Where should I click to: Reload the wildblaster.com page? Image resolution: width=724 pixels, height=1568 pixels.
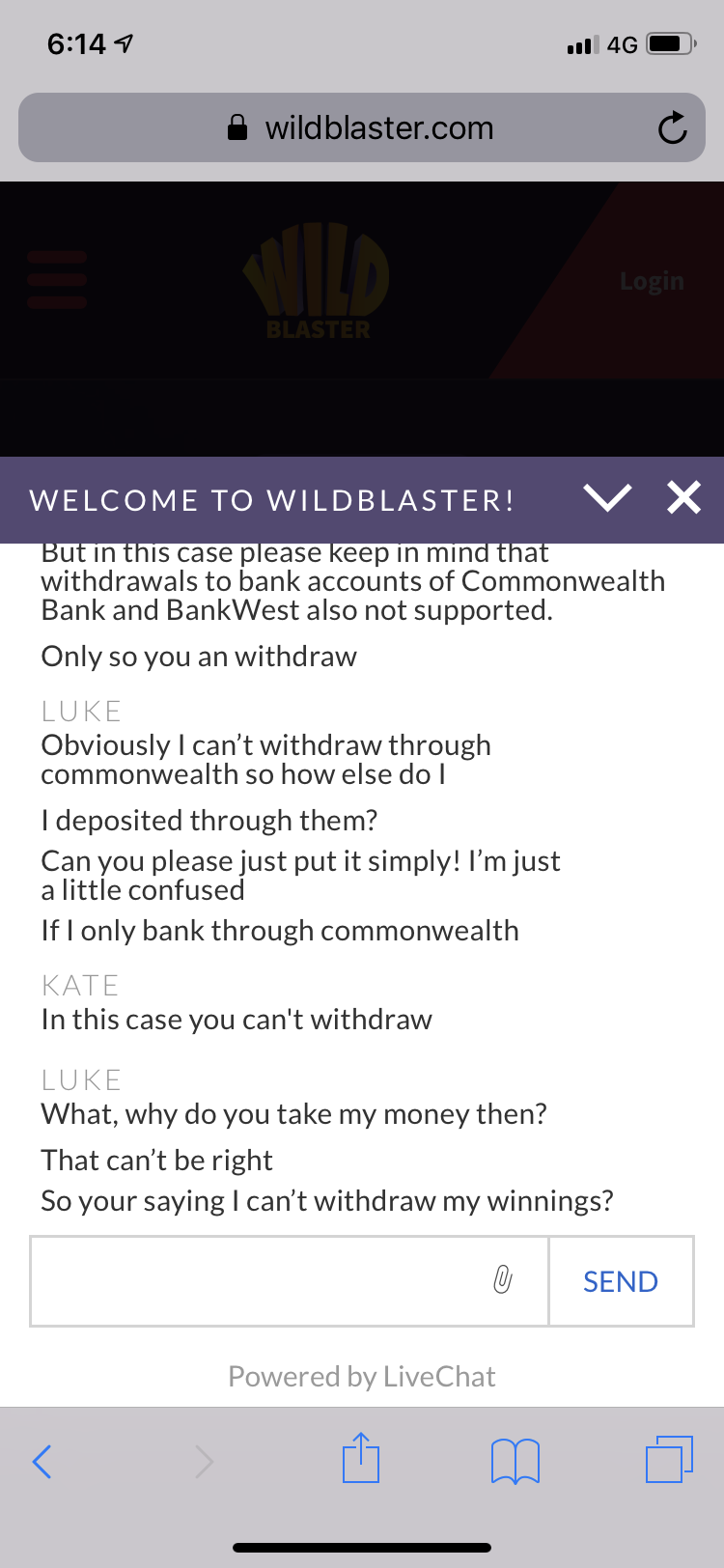(x=672, y=128)
